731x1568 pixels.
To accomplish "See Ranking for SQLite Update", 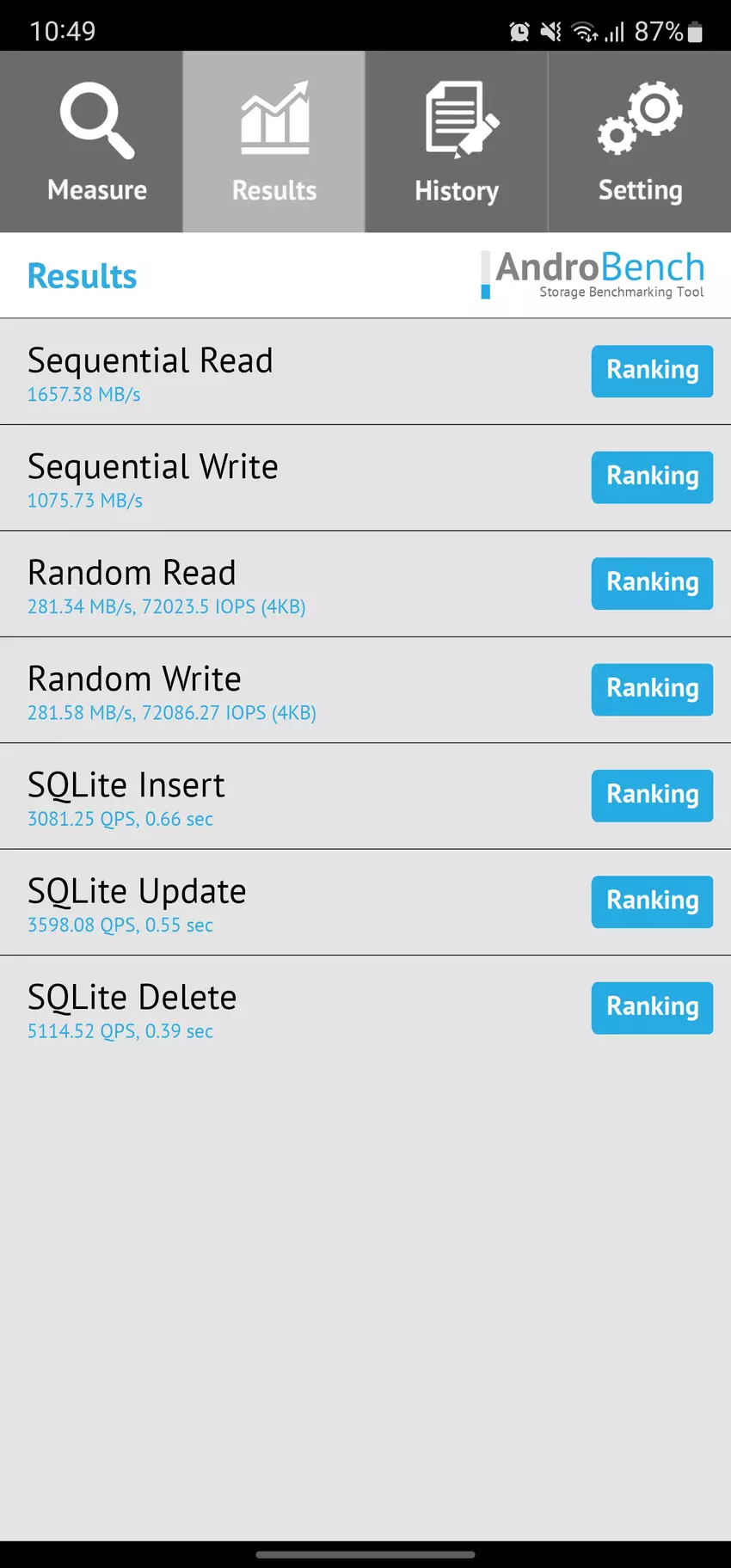I will [652, 901].
